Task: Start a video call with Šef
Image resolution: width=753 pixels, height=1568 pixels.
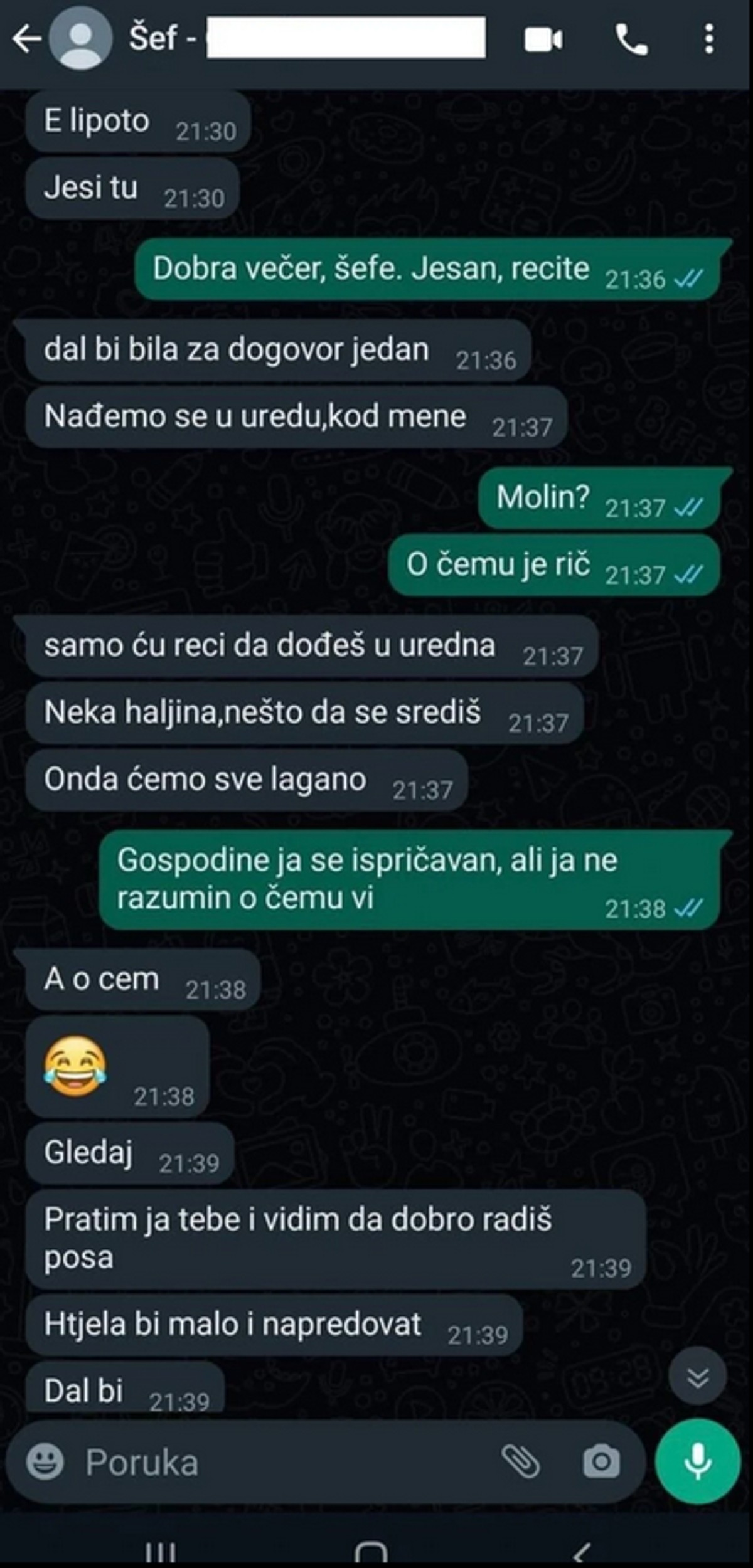Action: coord(543,40)
